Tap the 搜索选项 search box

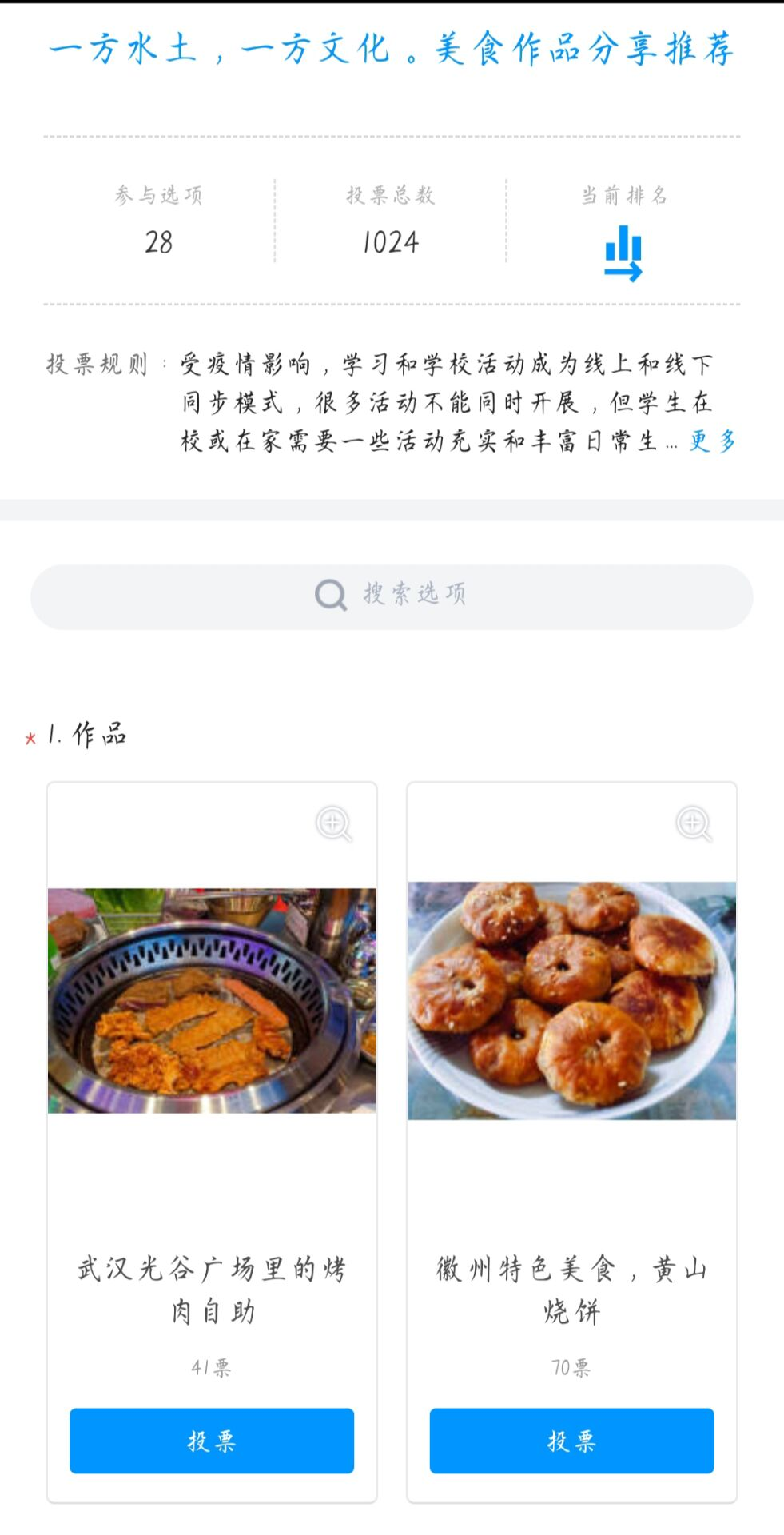click(392, 596)
